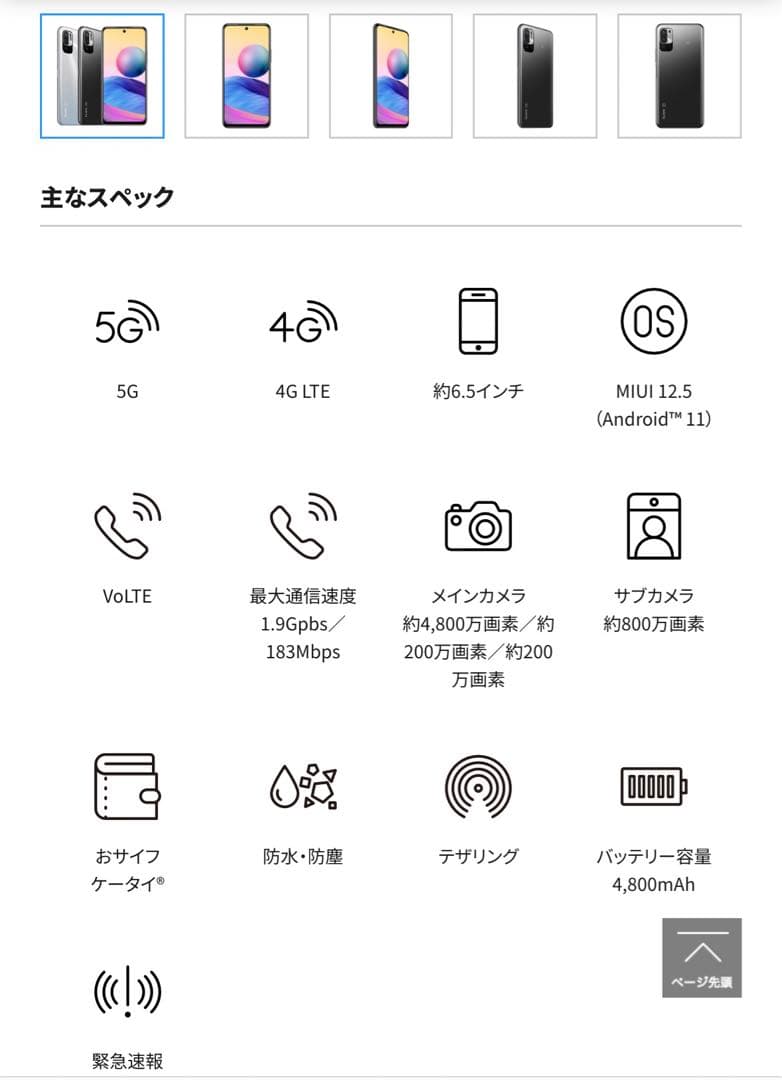Select the angled back-view gray phone thumbnail
782x1080 pixels.
click(x=535, y=76)
